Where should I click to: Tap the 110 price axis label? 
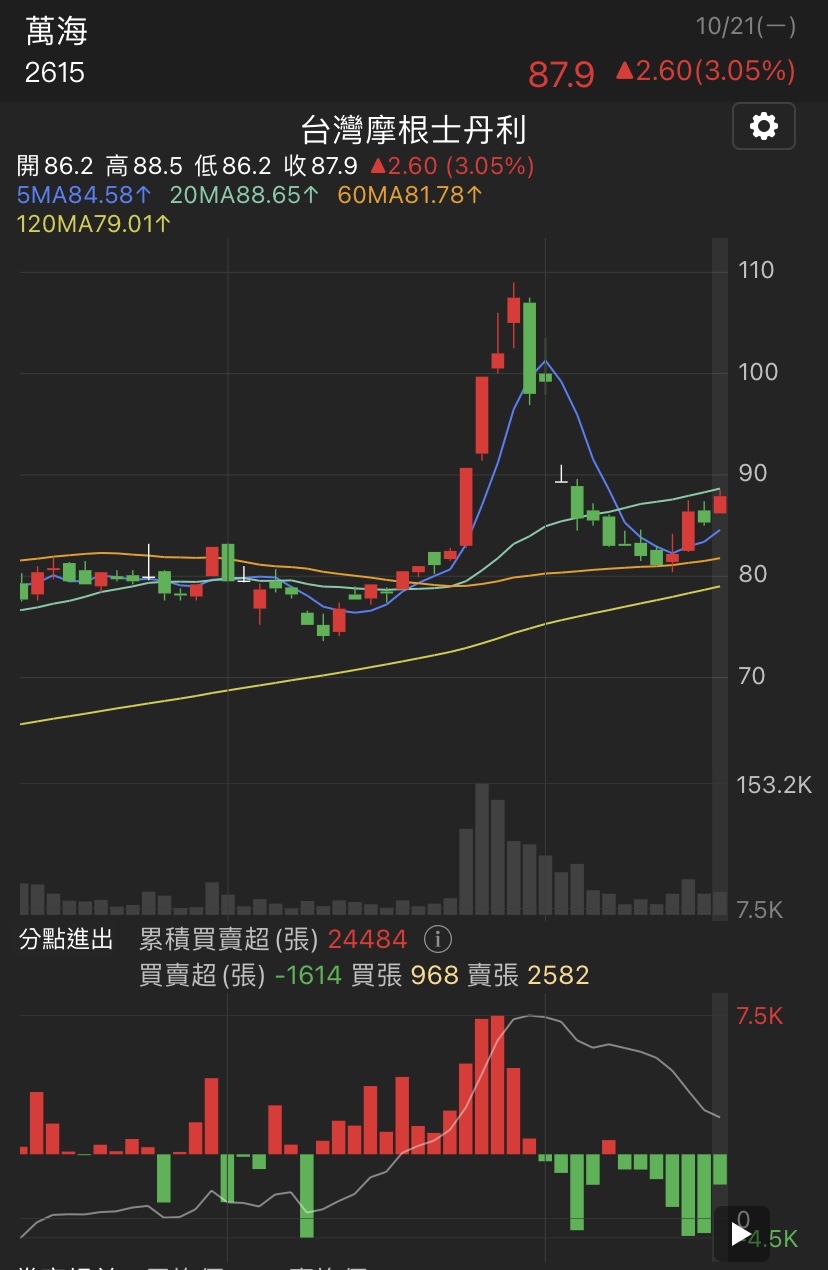pyautogui.click(x=758, y=270)
